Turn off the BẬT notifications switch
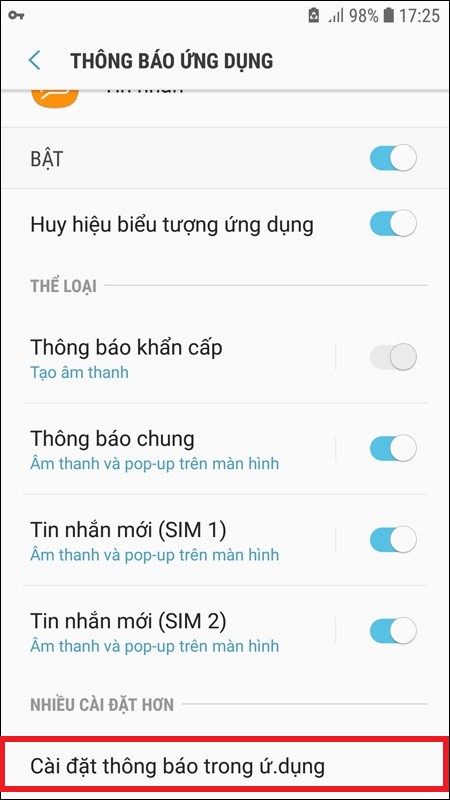Viewport: 450px width, 800px height. (393, 158)
